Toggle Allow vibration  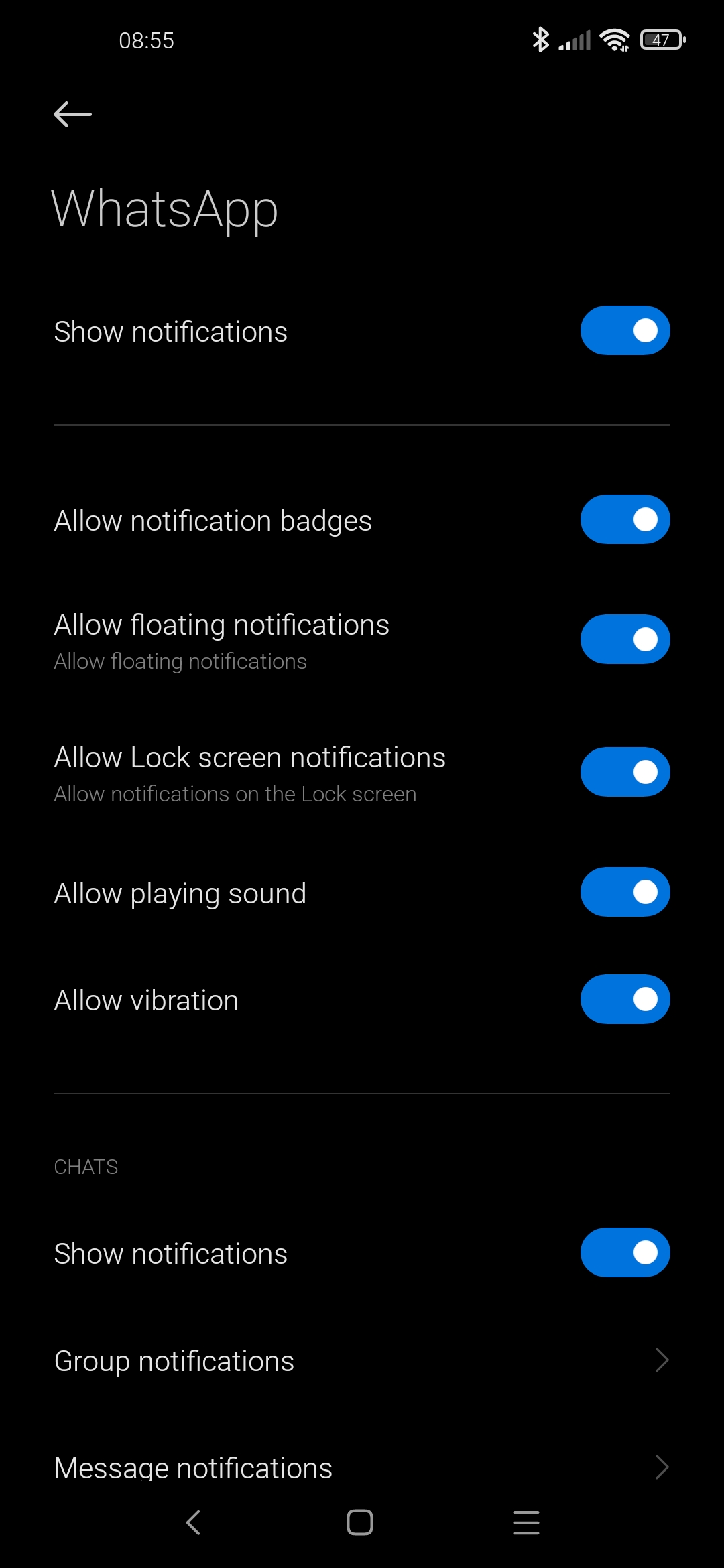coord(625,999)
